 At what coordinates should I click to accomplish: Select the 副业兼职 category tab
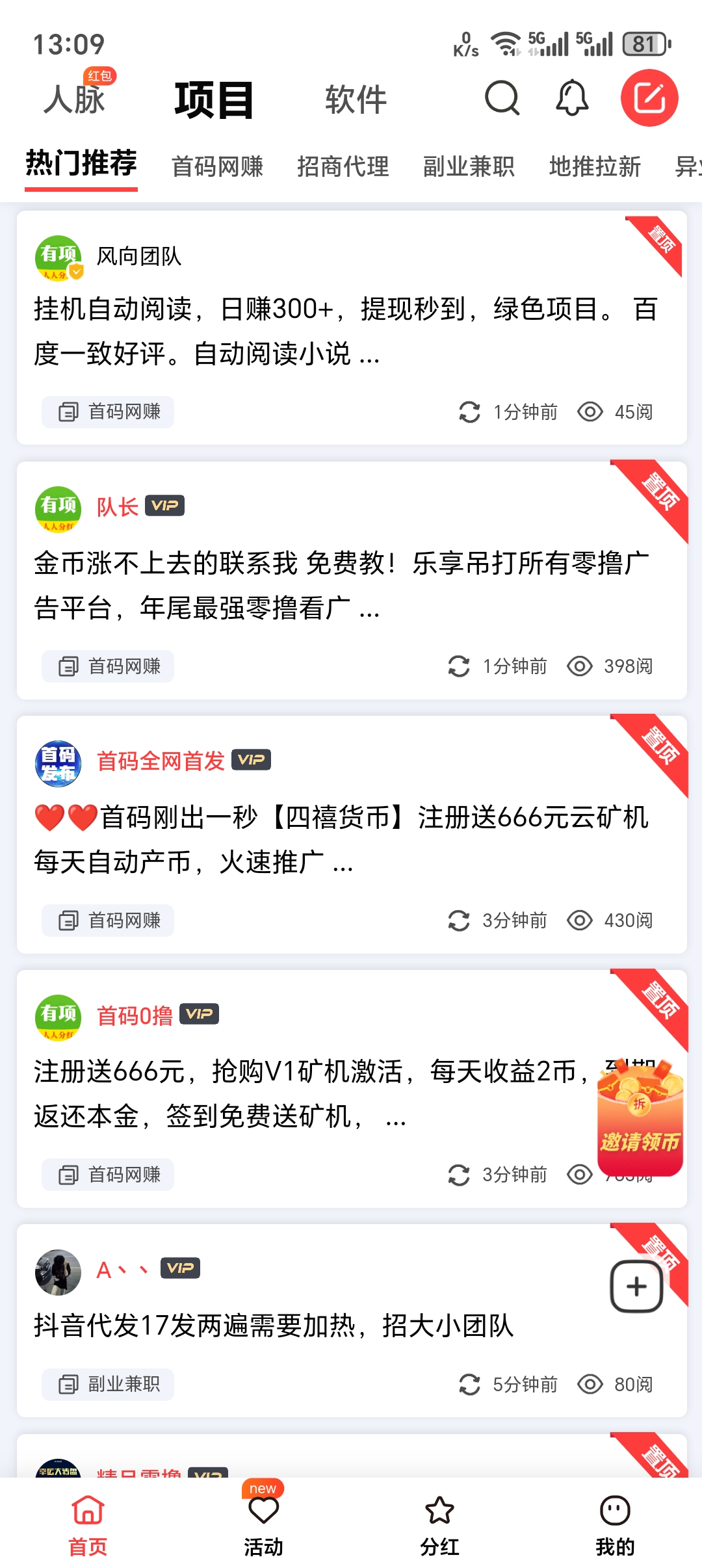coord(469,166)
